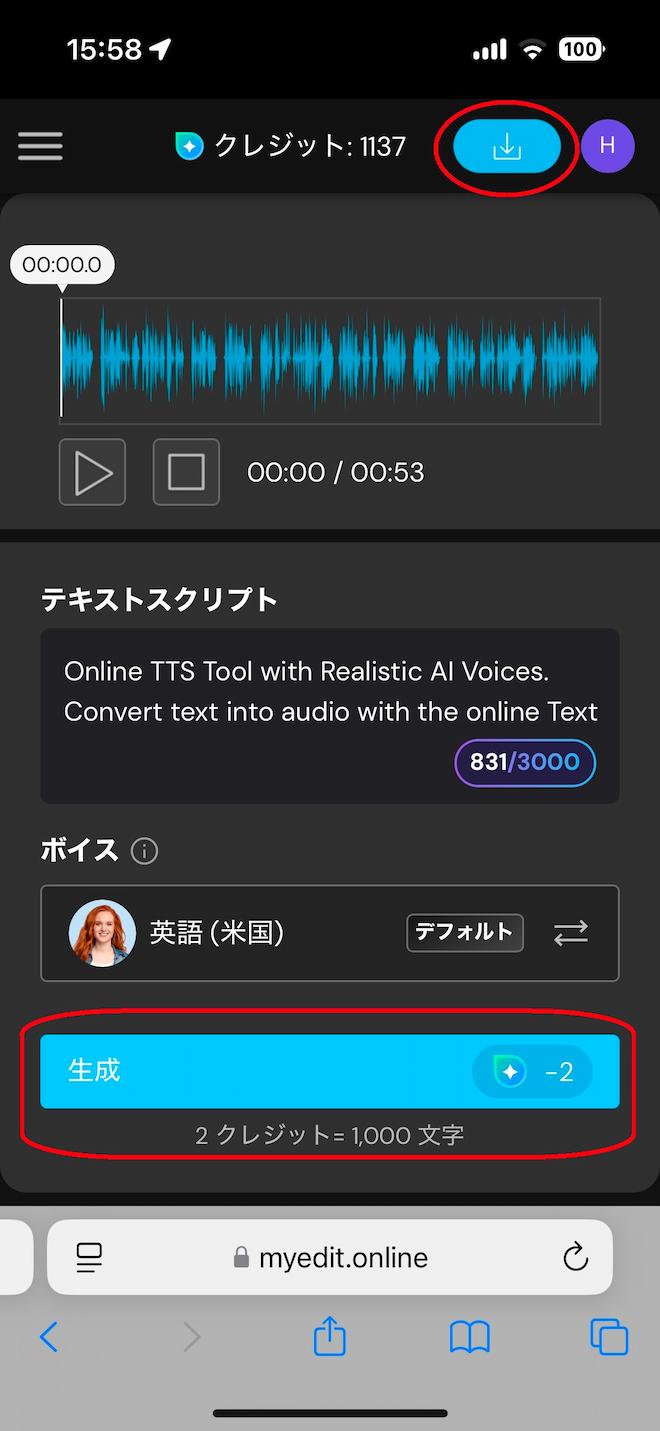The width and height of the screenshot is (660, 1431).
Task: Open Safari page settings menu icon
Action: tap(90, 1257)
